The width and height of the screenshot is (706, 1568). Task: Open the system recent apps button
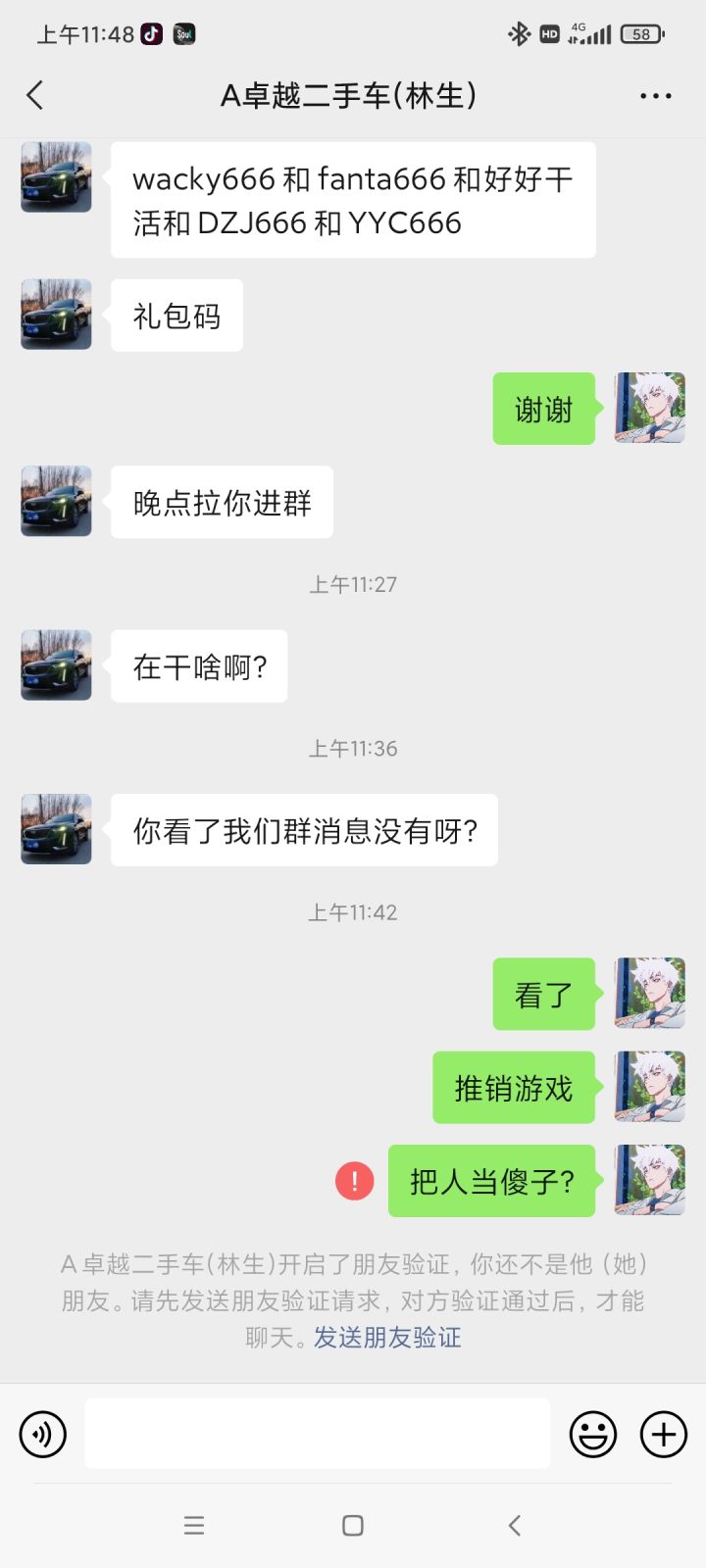click(x=194, y=1525)
